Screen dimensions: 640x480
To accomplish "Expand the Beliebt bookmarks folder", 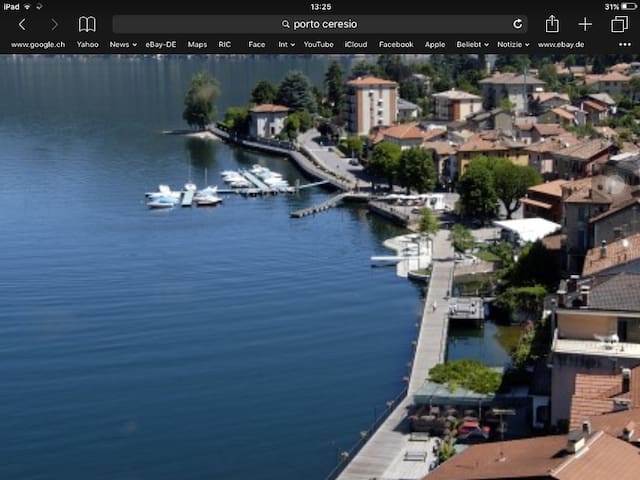I will 472,44.
